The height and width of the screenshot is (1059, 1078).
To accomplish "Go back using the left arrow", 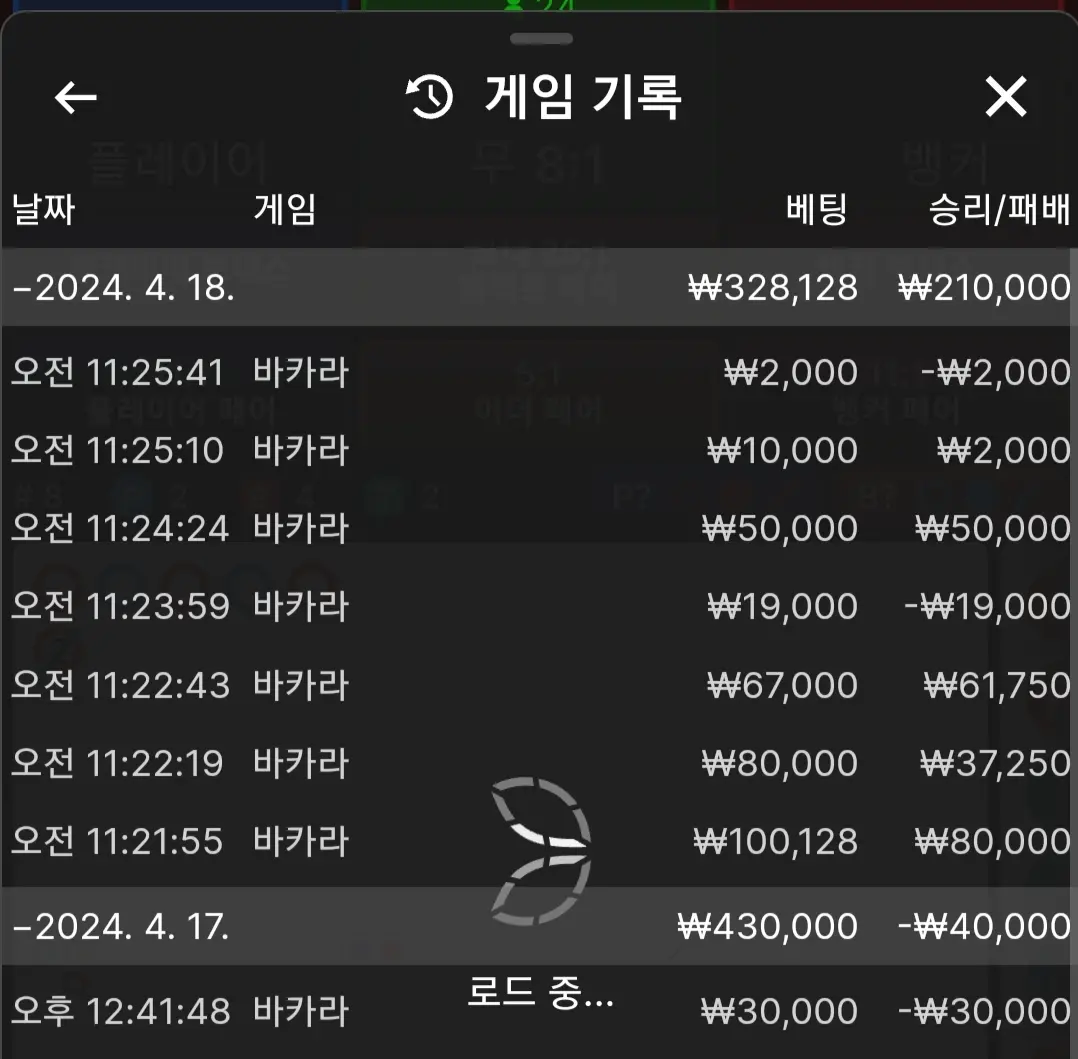I will point(76,97).
